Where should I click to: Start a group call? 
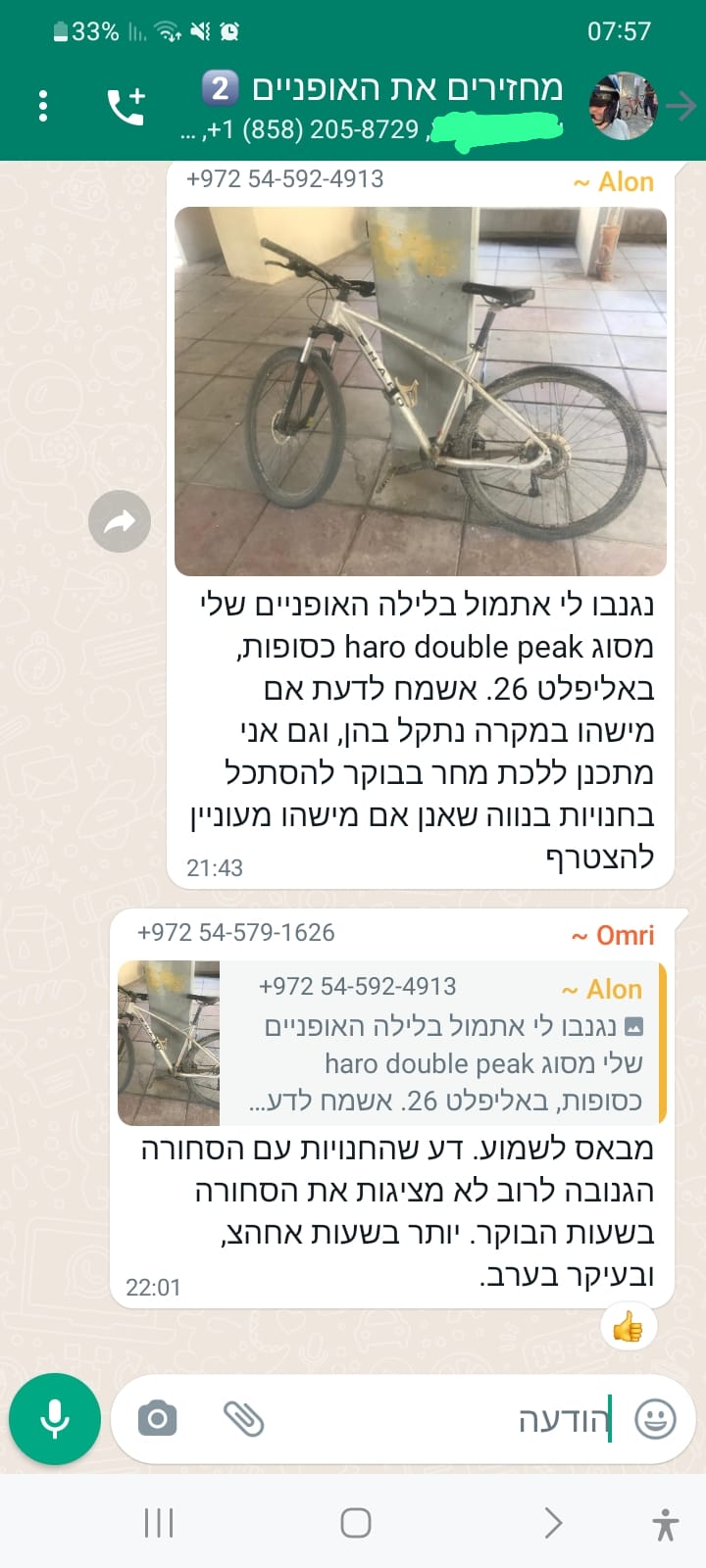(x=126, y=106)
